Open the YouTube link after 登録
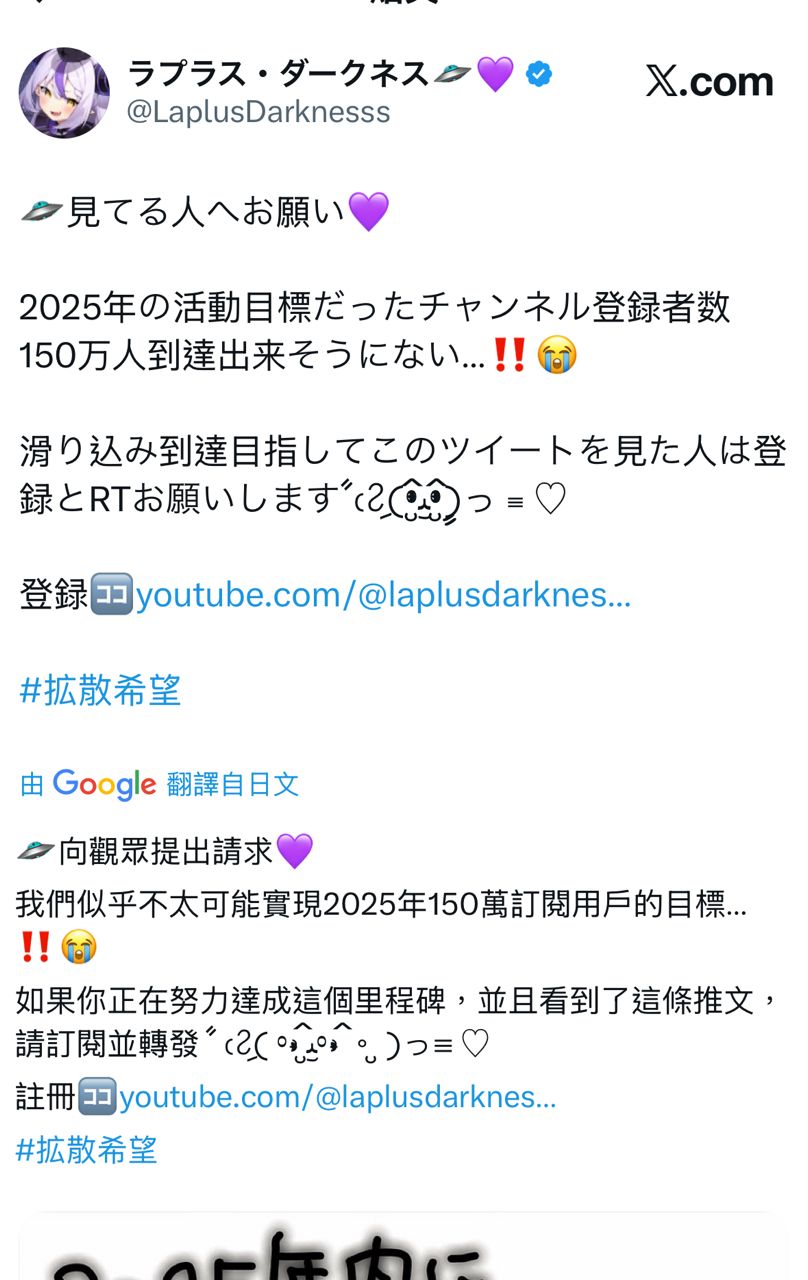 click(x=383, y=595)
